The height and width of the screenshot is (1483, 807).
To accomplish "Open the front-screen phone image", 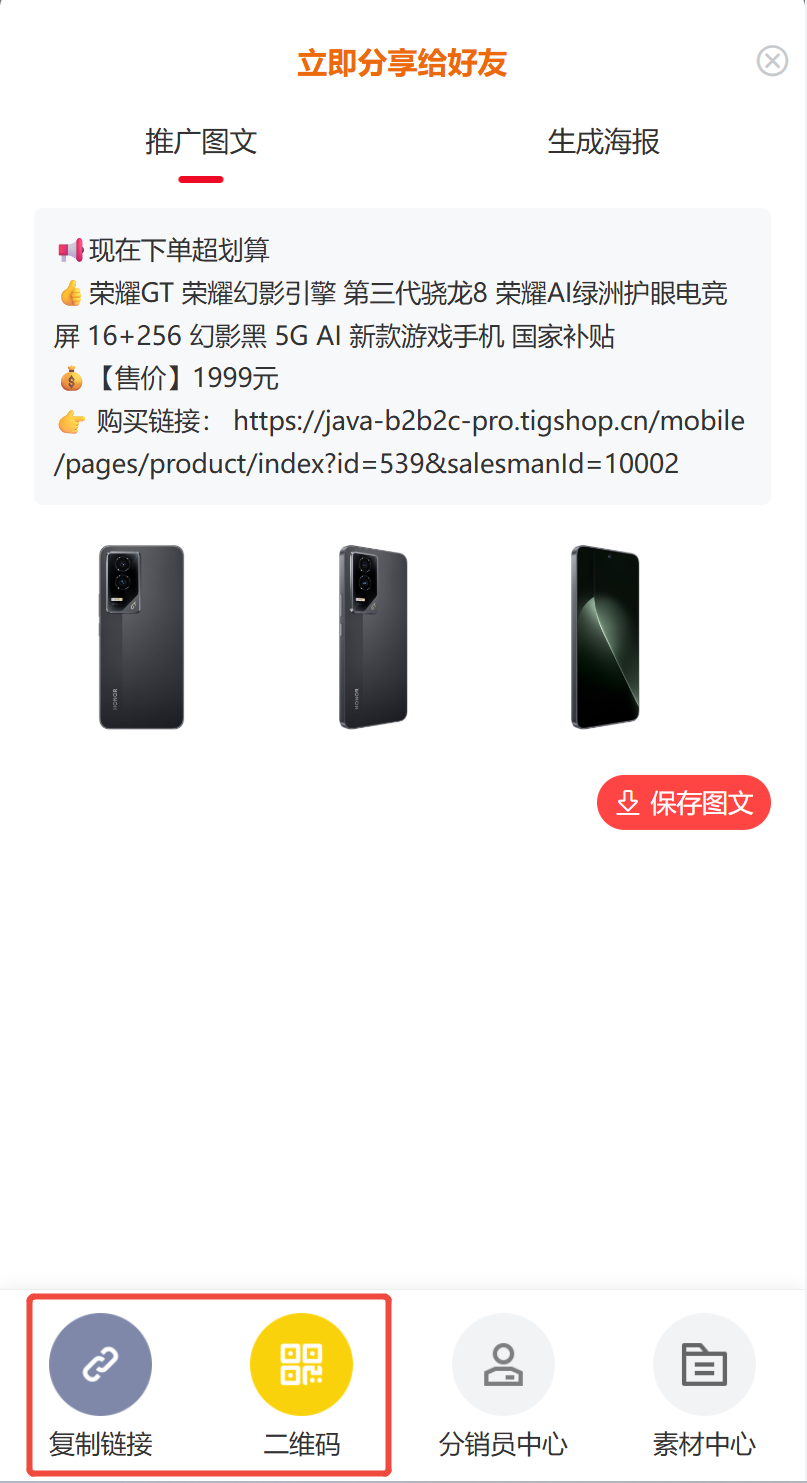I will click(605, 637).
